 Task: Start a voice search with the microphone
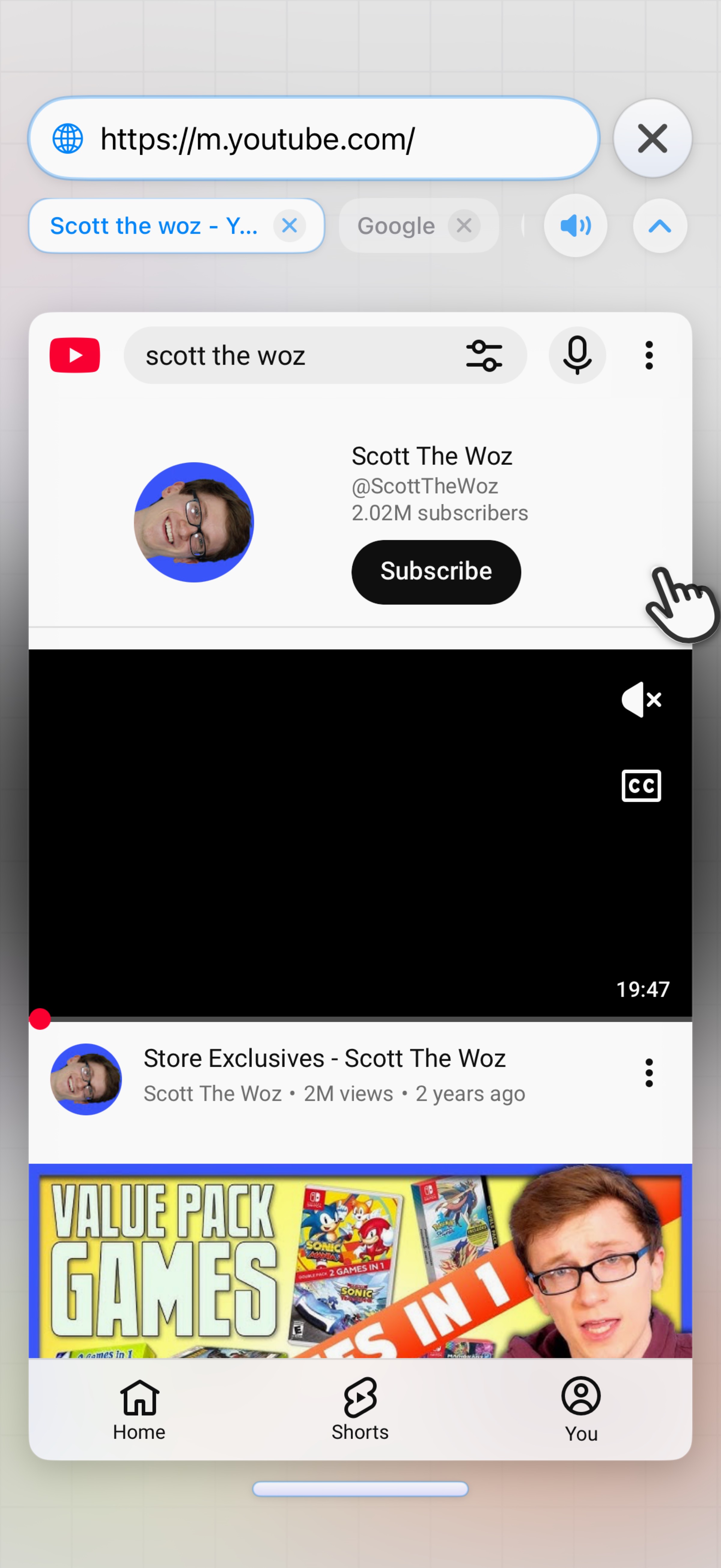click(577, 355)
